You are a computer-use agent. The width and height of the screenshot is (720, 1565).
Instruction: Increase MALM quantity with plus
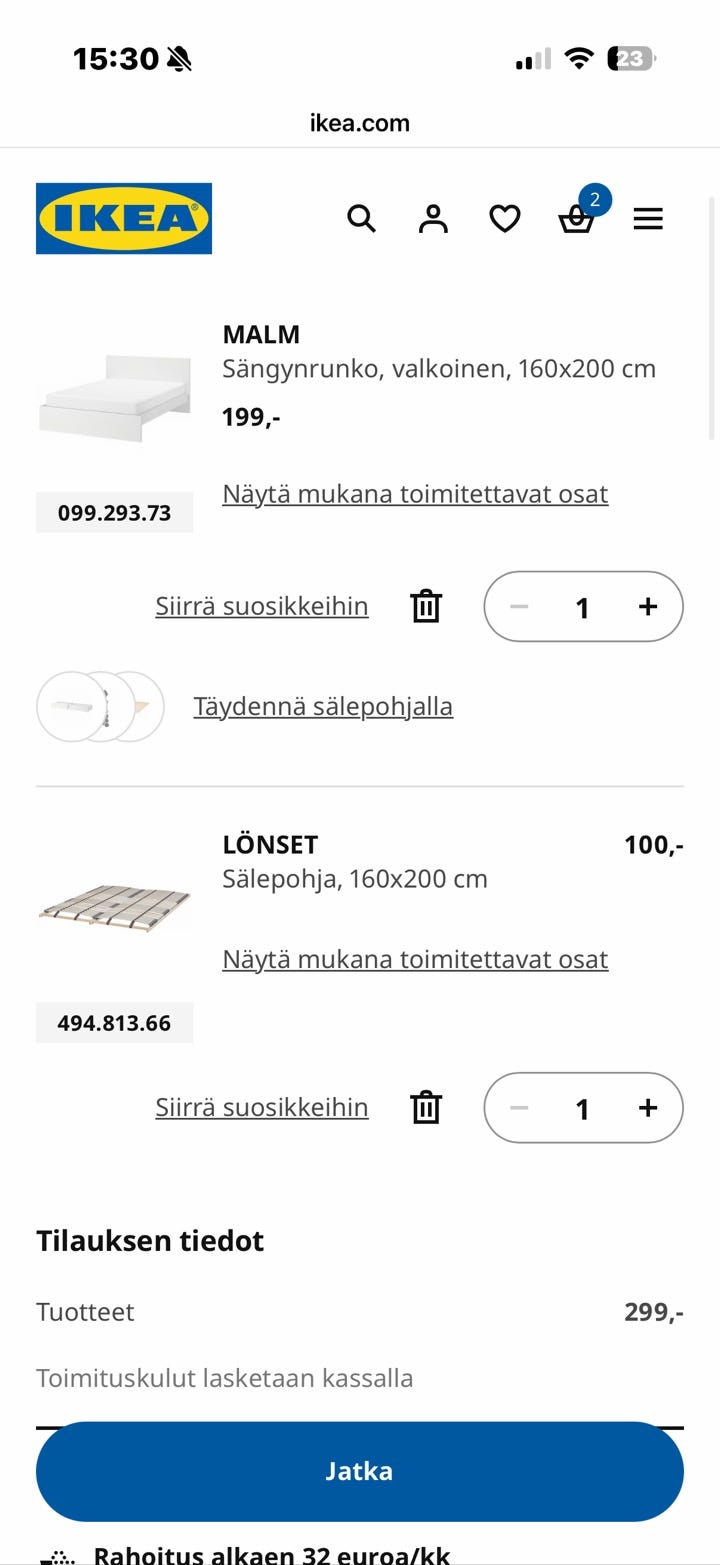pos(648,606)
